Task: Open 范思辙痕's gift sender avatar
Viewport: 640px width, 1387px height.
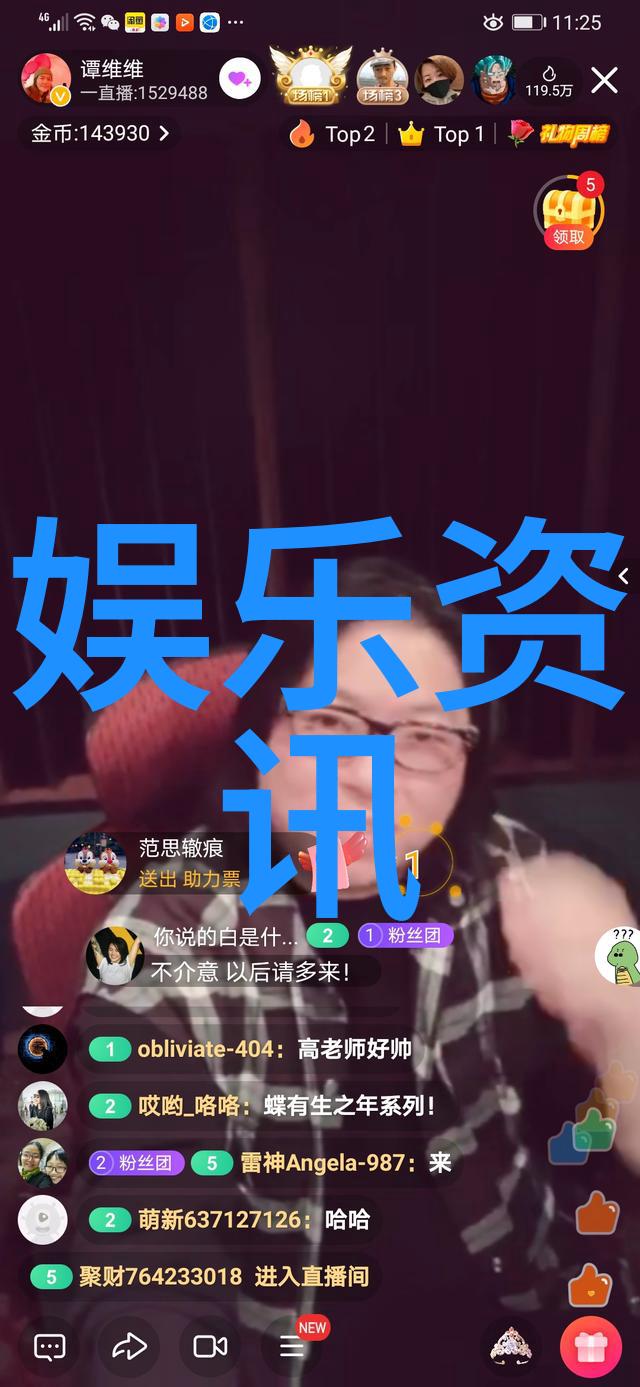Action: pyautogui.click(x=95, y=863)
